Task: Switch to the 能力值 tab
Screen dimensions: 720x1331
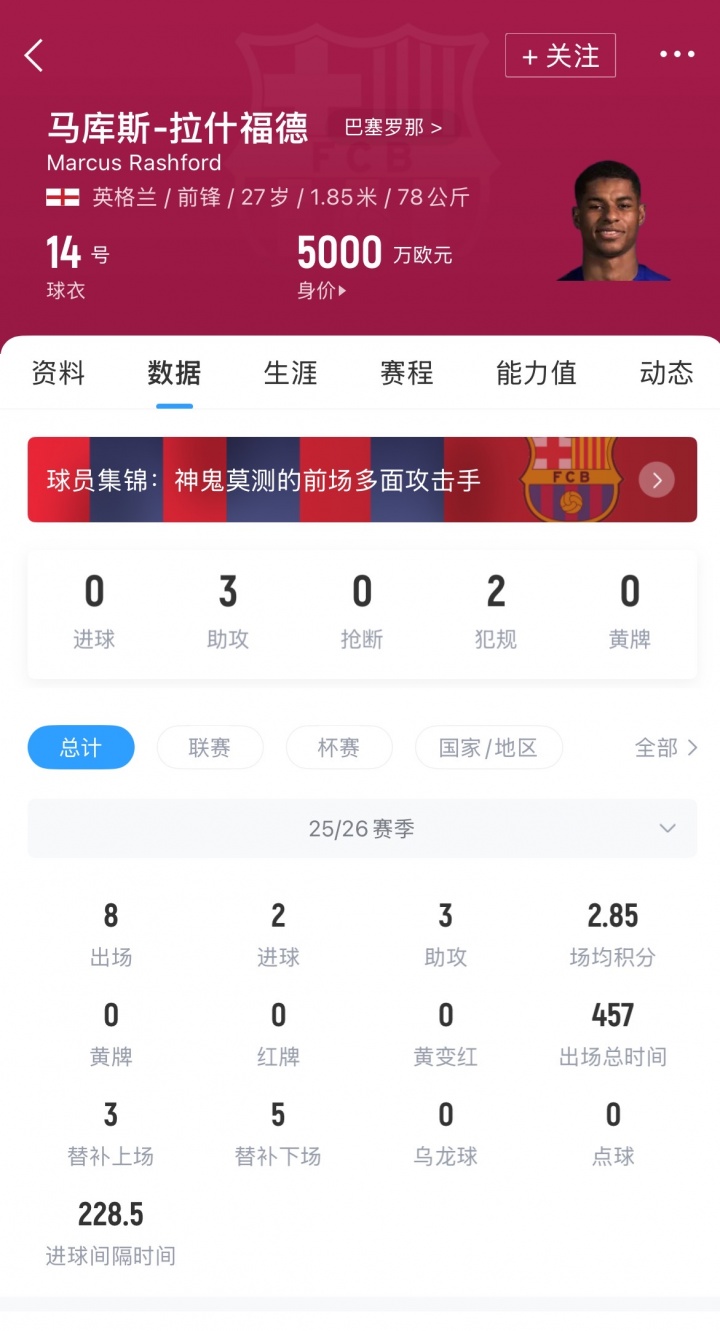Action: [x=536, y=373]
